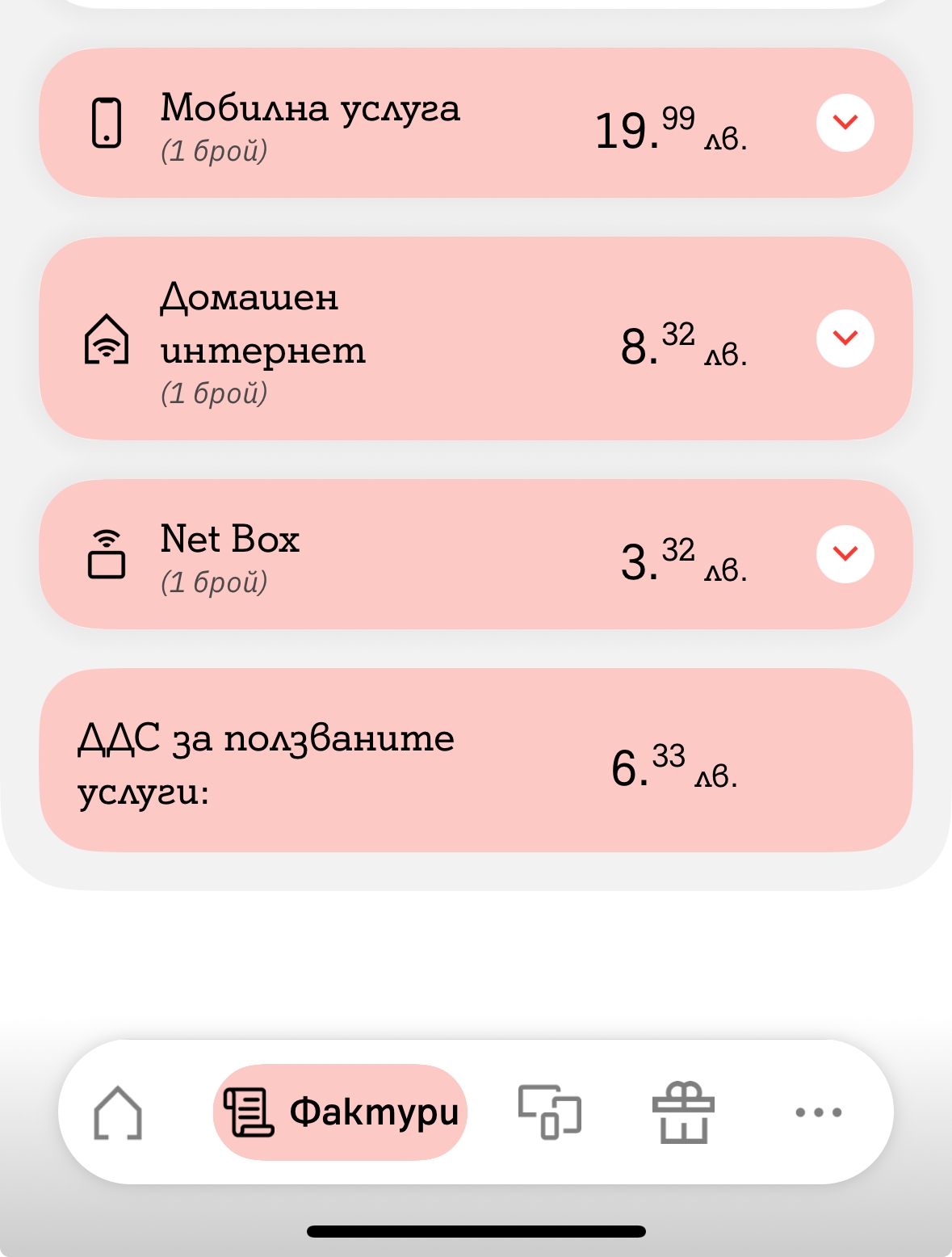Open the gift offers tab
Image resolution: width=952 pixels, height=1257 pixels.
pos(683,1112)
